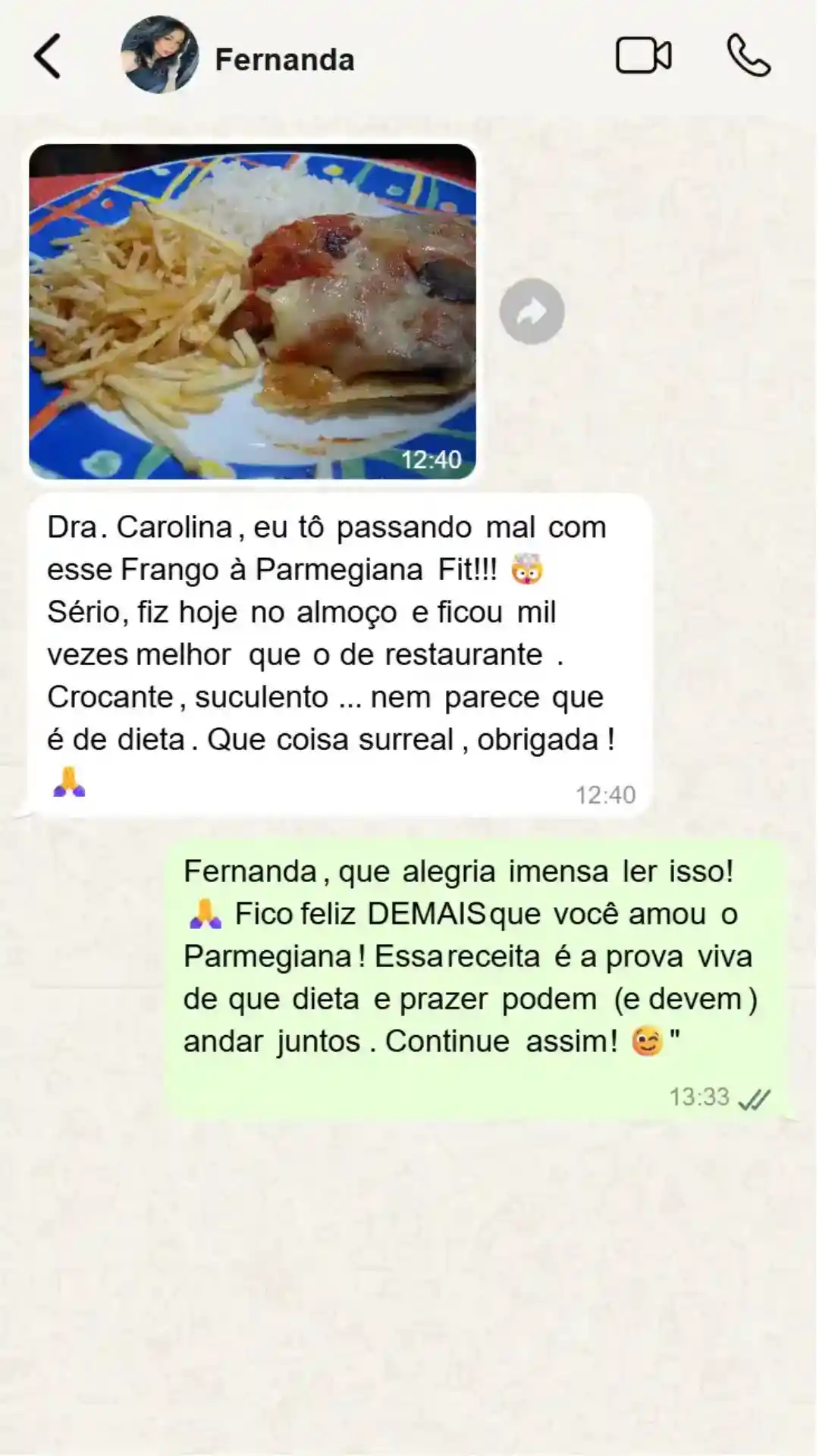The width and height of the screenshot is (819, 1456).
Task: Tap the back arrow to leave chat
Action: [47, 57]
